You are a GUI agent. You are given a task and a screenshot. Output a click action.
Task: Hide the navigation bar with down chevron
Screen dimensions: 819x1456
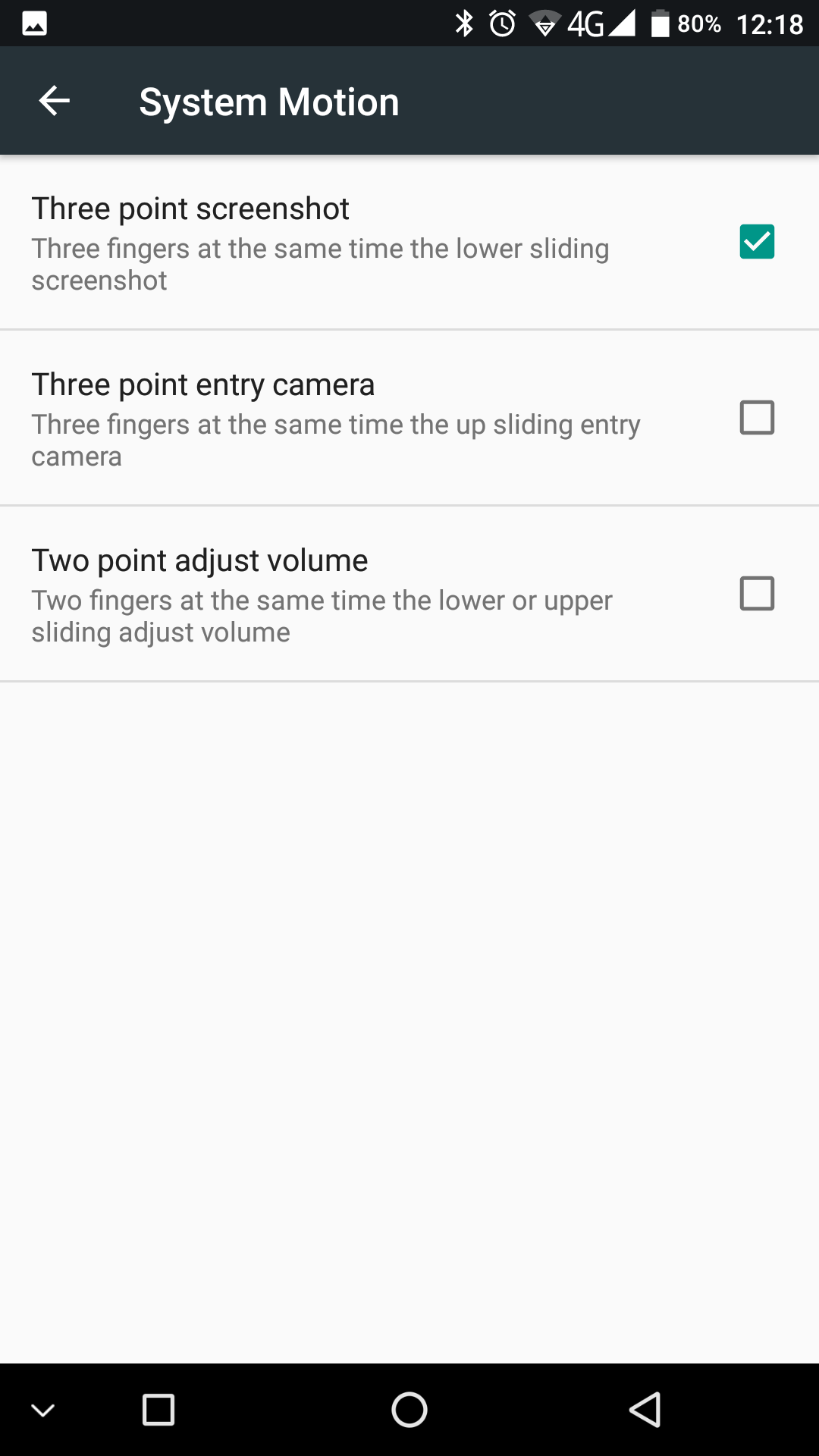42,1410
